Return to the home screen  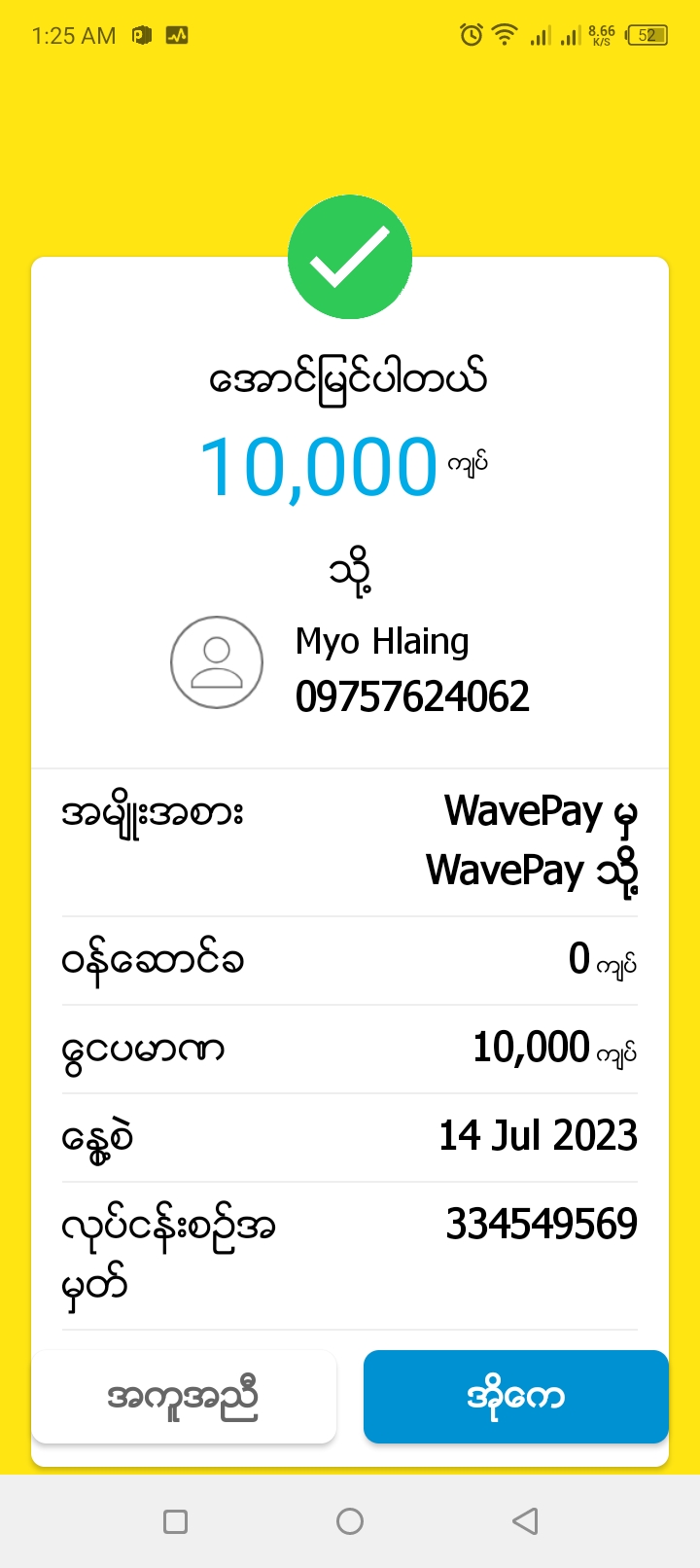(x=350, y=1521)
